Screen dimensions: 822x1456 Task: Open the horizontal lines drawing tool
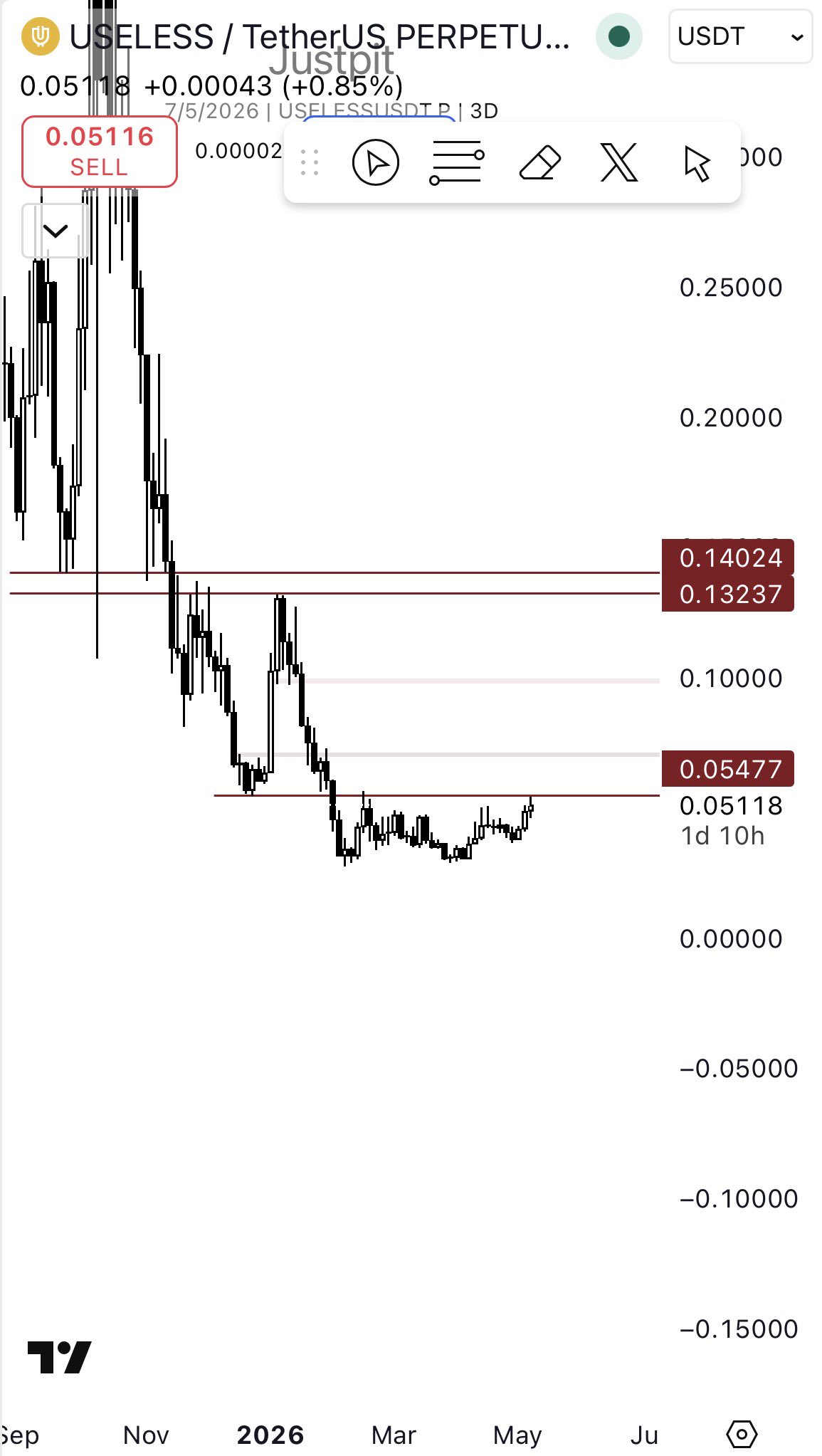click(x=457, y=162)
